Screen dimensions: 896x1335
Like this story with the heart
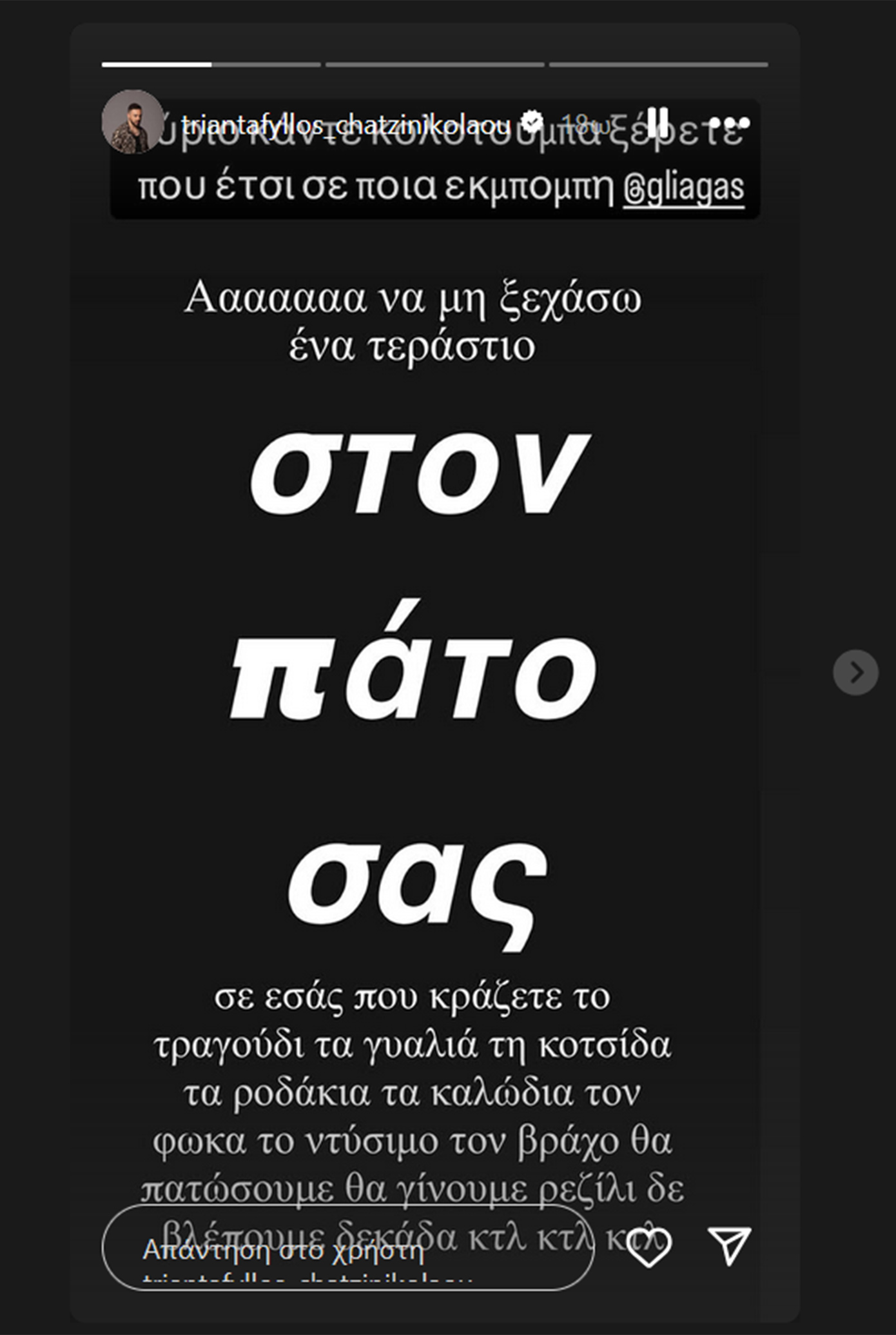(649, 1246)
